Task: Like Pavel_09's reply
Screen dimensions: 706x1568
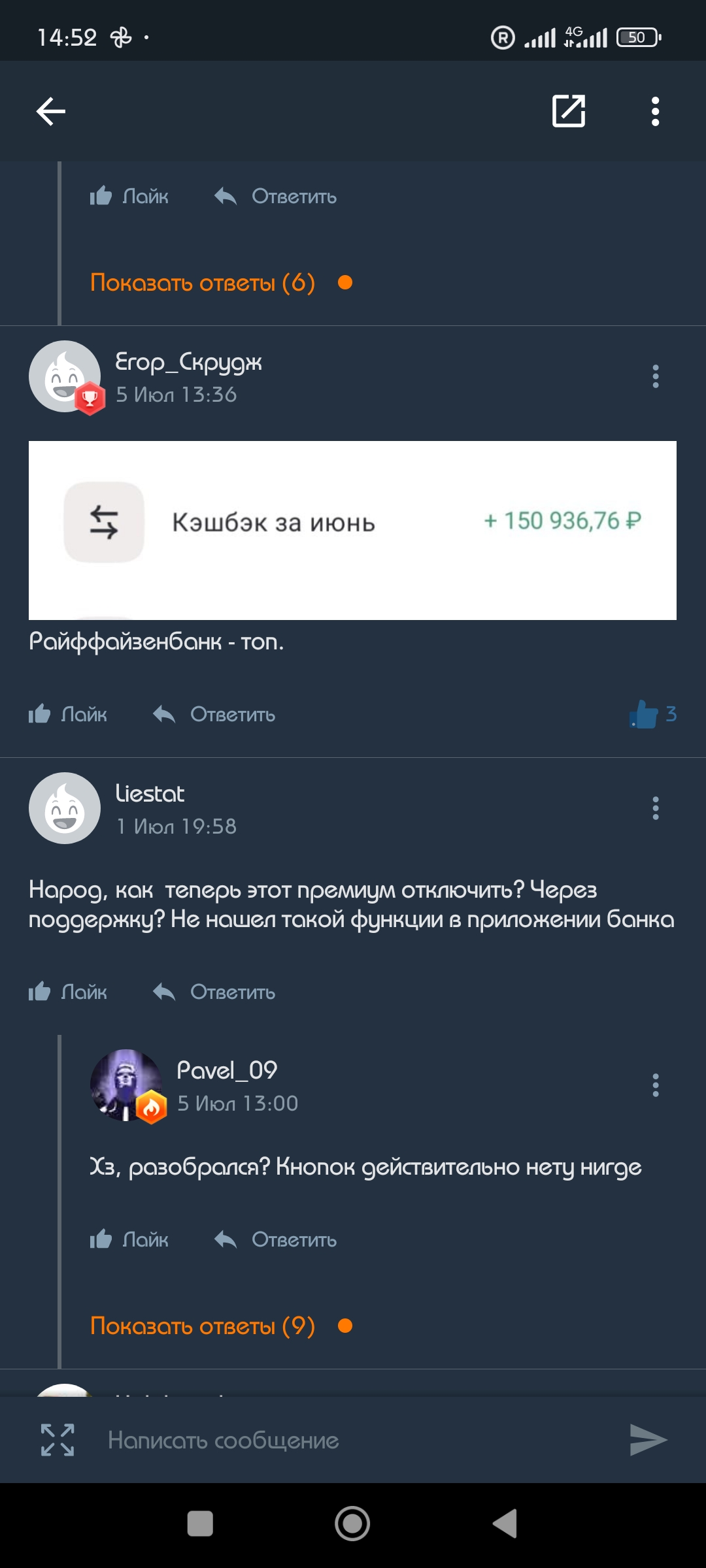Action: click(x=129, y=1239)
